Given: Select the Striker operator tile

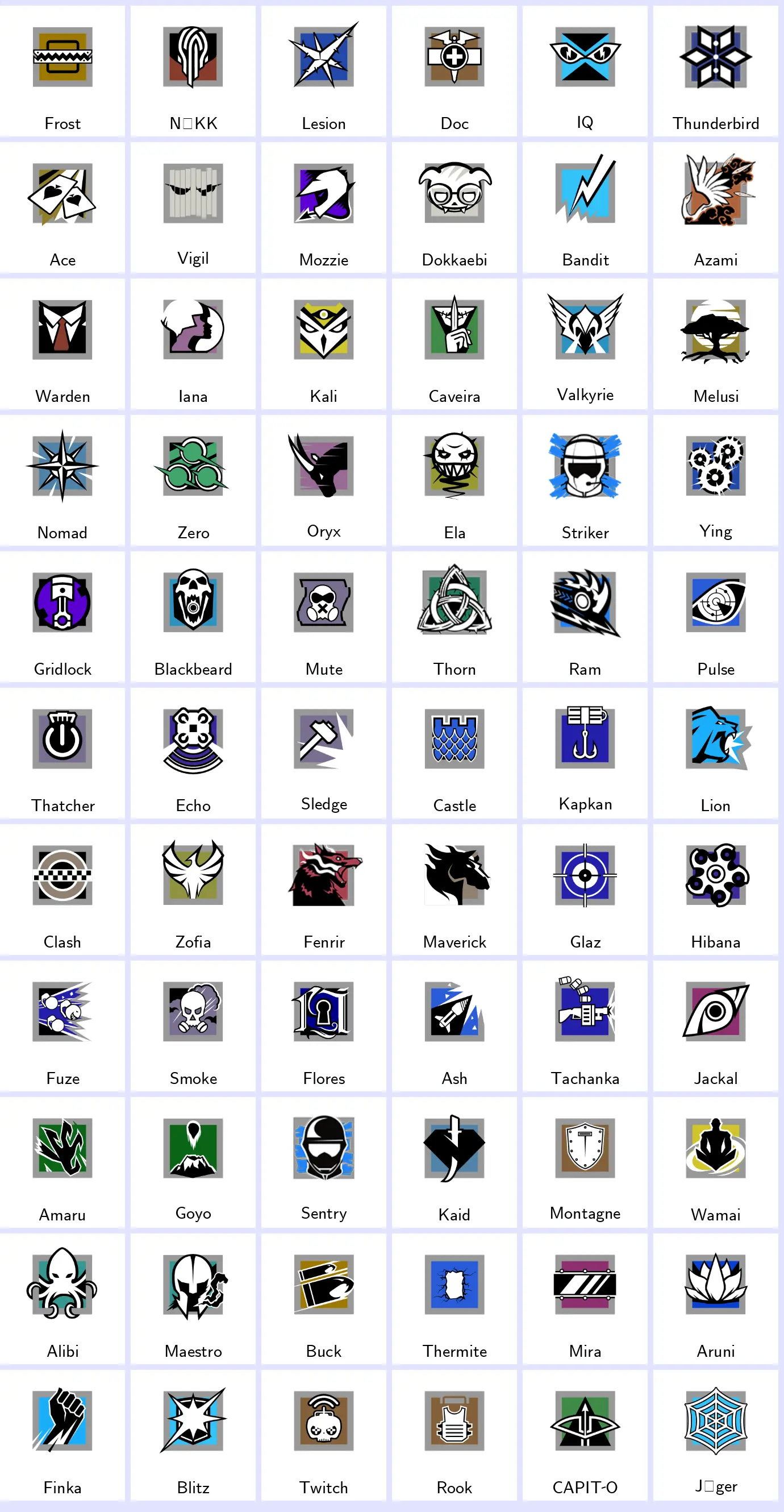Looking at the screenshot, I should point(585,480).
